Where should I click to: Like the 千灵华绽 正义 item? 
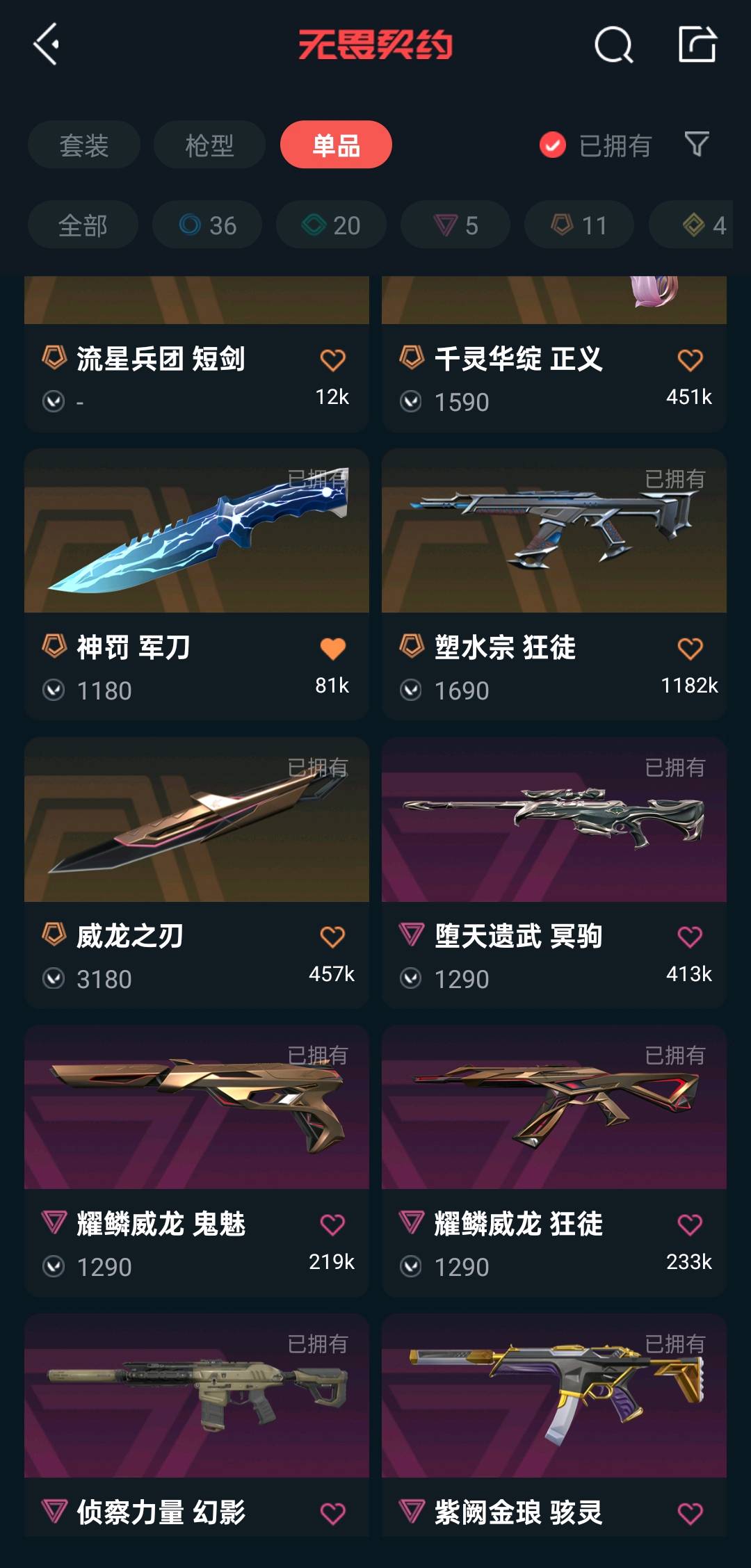690,359
